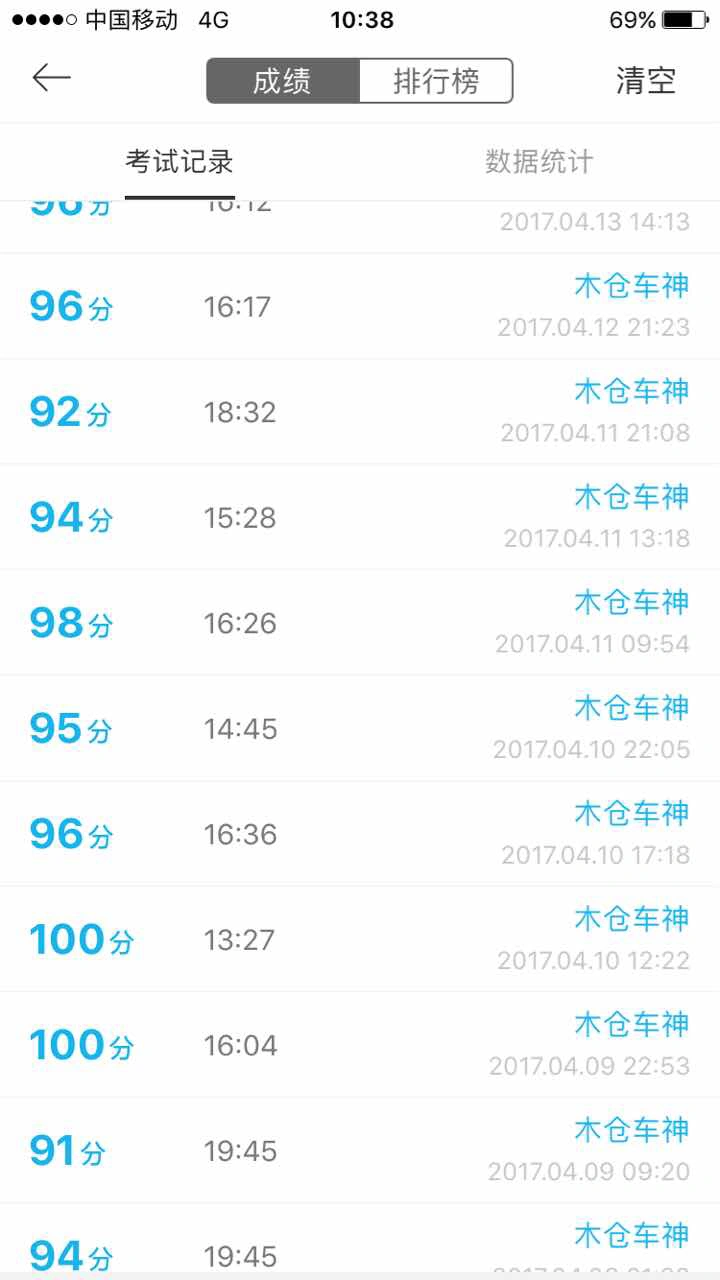View the 98分 exam record
The image size is (720, 1280).
pyautogui.click(x=360, y=623)
